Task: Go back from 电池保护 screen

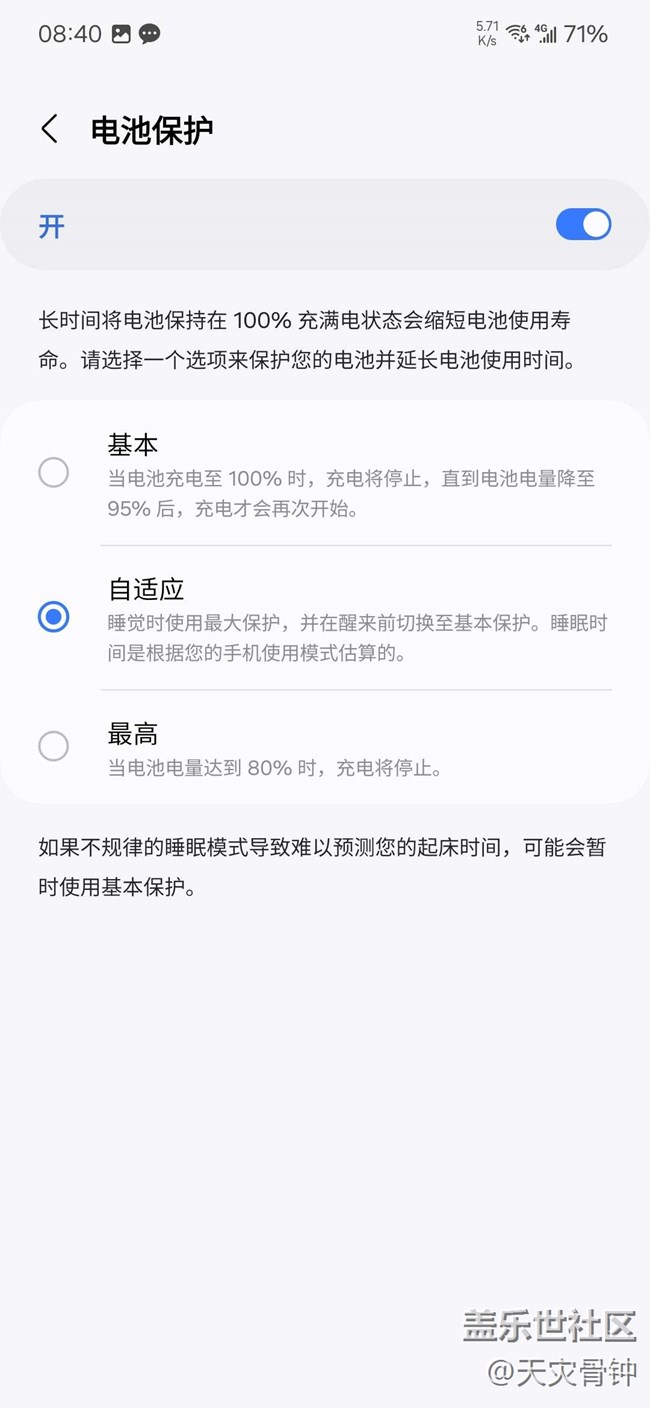Action: (x=49, y=129)
